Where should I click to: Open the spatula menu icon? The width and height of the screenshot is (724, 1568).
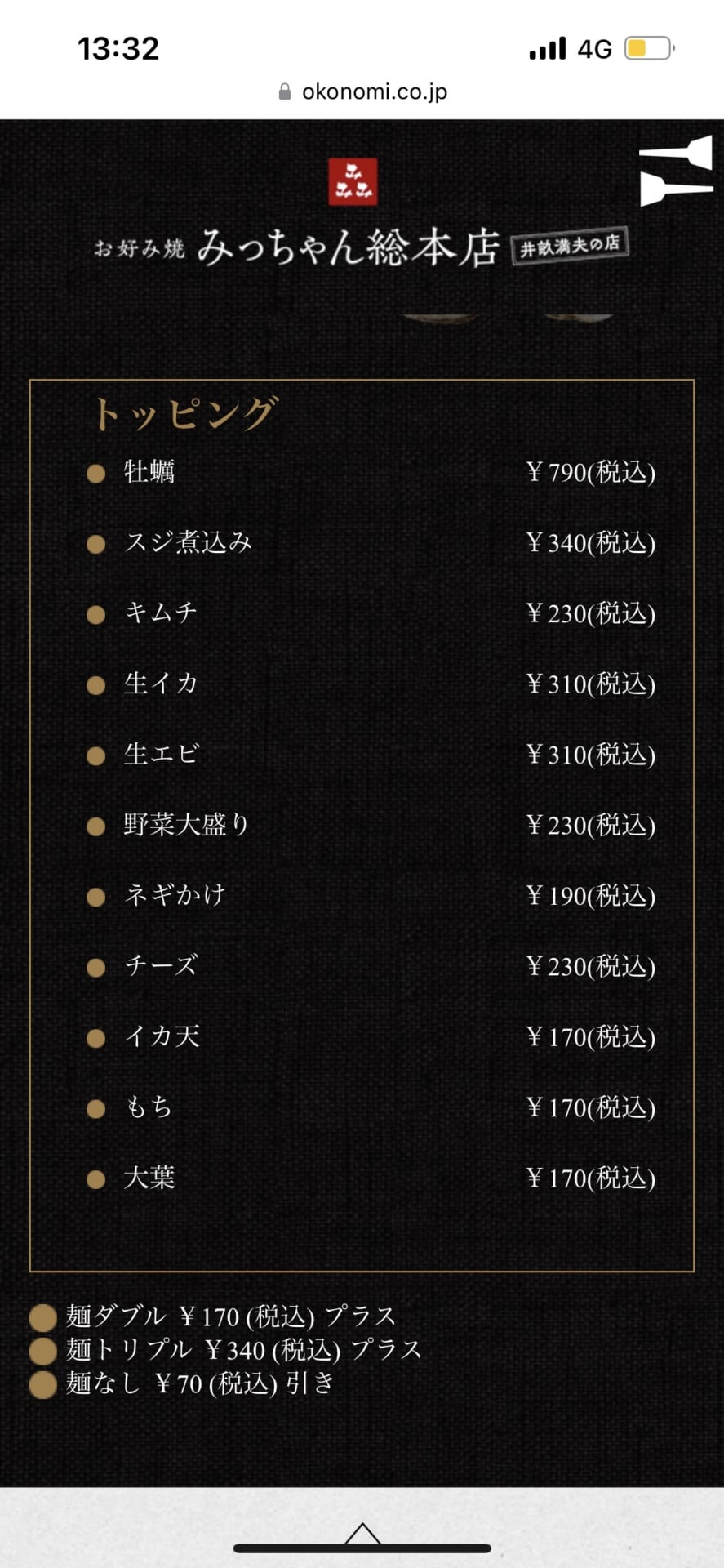coord(676,171)
